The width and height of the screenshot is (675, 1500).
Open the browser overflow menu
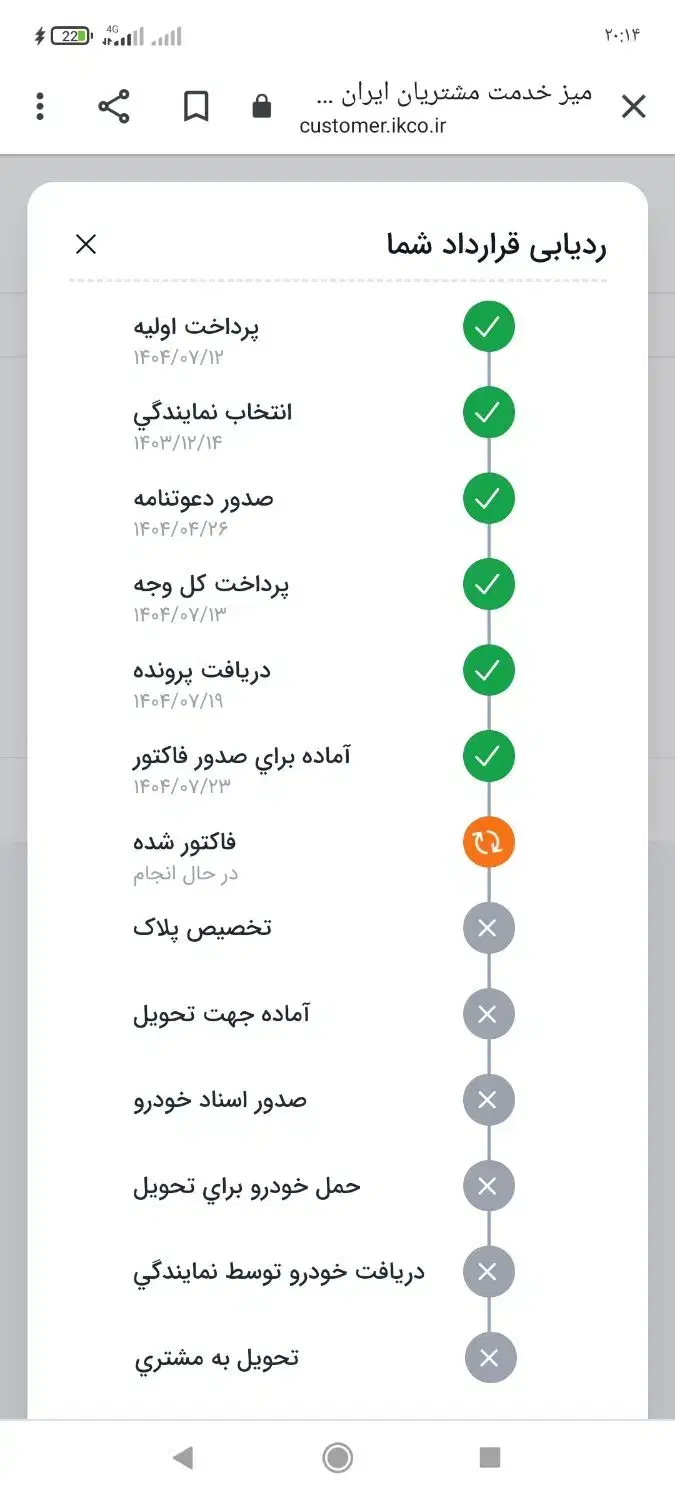pyautogui.click(x=40, y=107)
